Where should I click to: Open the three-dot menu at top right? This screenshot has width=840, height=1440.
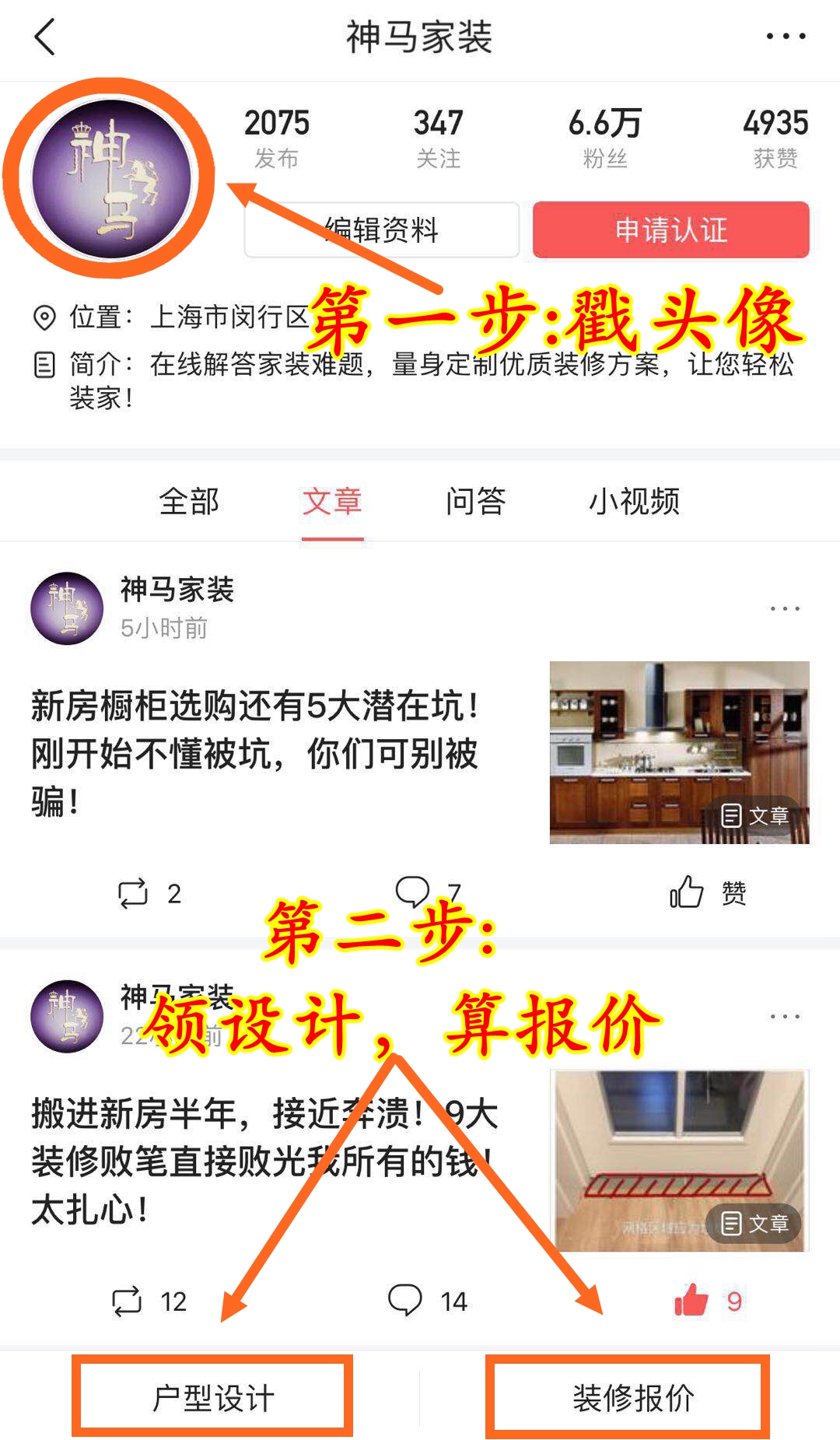coord(786,35)
